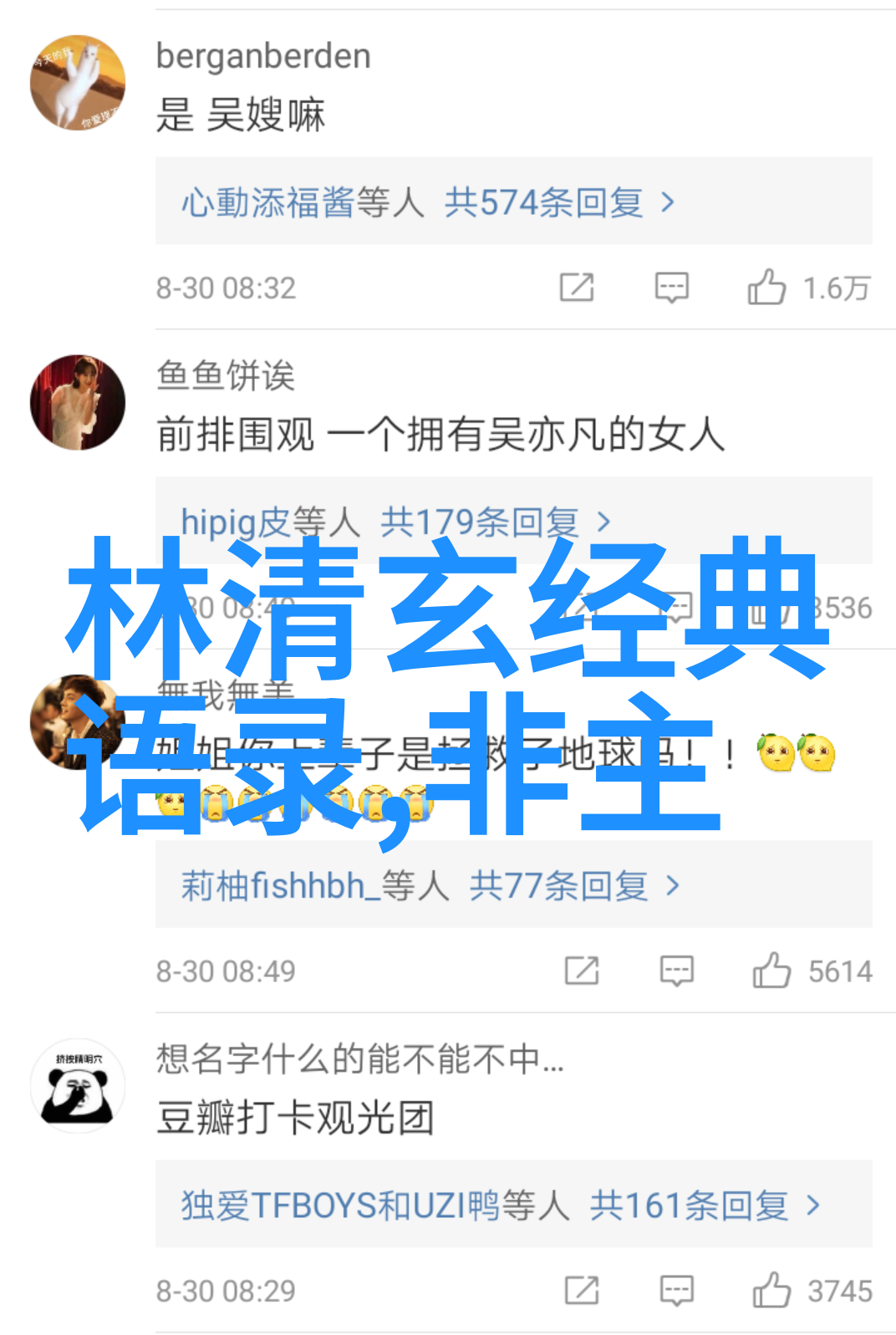The width and height of the screenshot is (896, 1335).
Task: Open the panda avatar of 想名字什么的能不能不中…
Action: click(x=78, y=1086)
